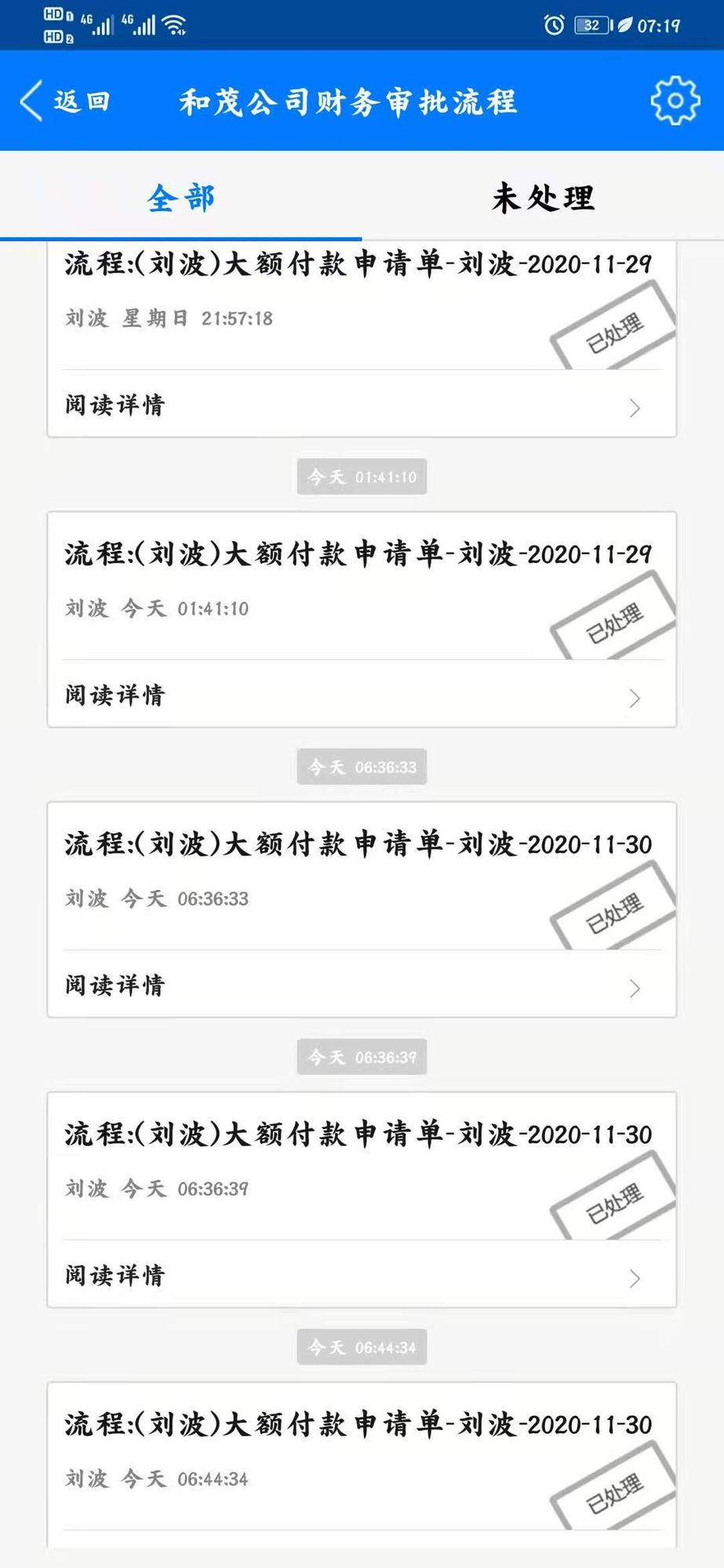Viewport: 724px width, 1568px height.
Task: Click 返回 to go back
Action: pyautogui.click(x=82, y=100)
